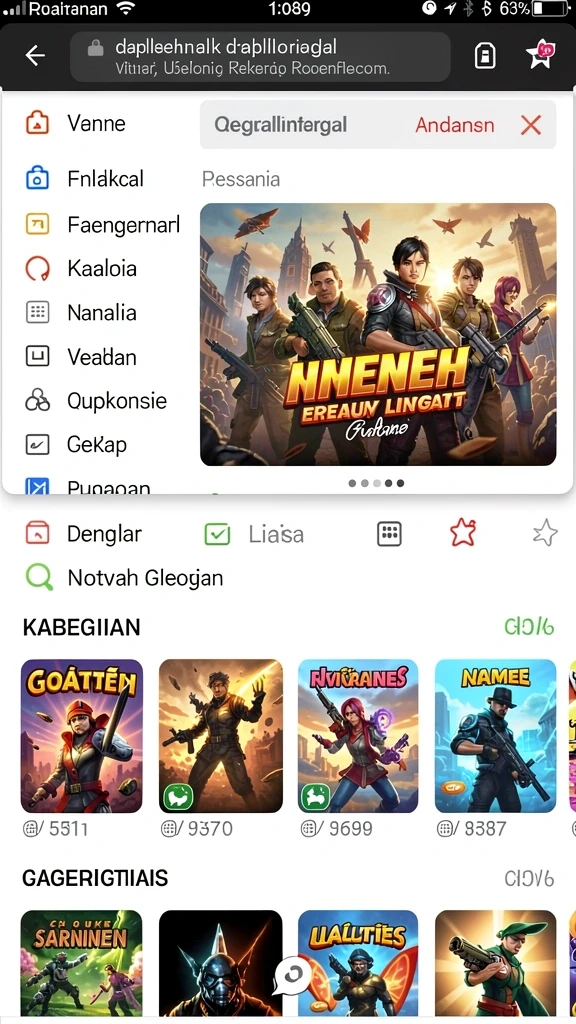Tap the browser address bar
This screenshot has width=576, height=1024.
tap(260, 57)
